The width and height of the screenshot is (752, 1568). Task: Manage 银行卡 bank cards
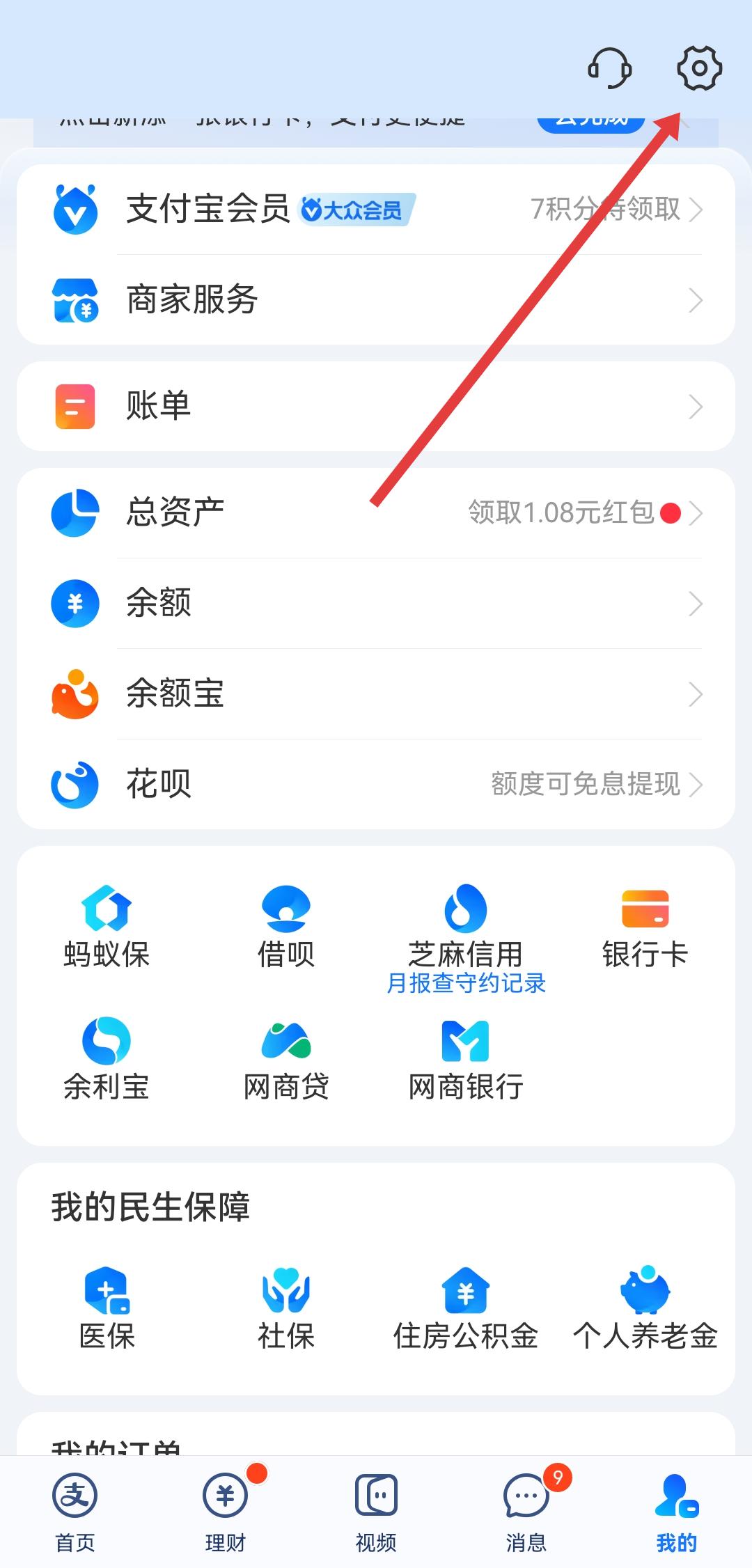[x=645, y=927]
